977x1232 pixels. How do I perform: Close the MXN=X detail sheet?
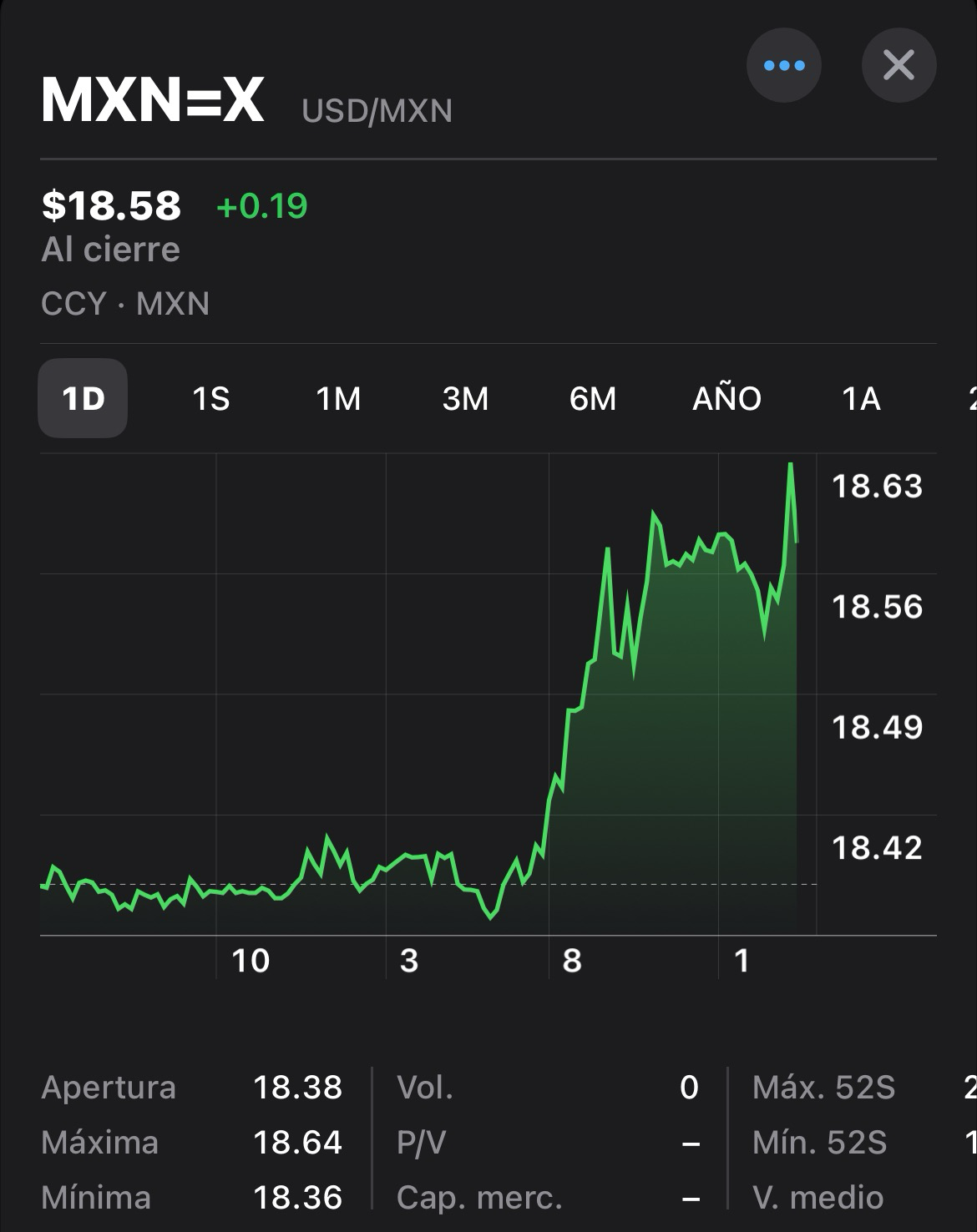pos(899,66)
